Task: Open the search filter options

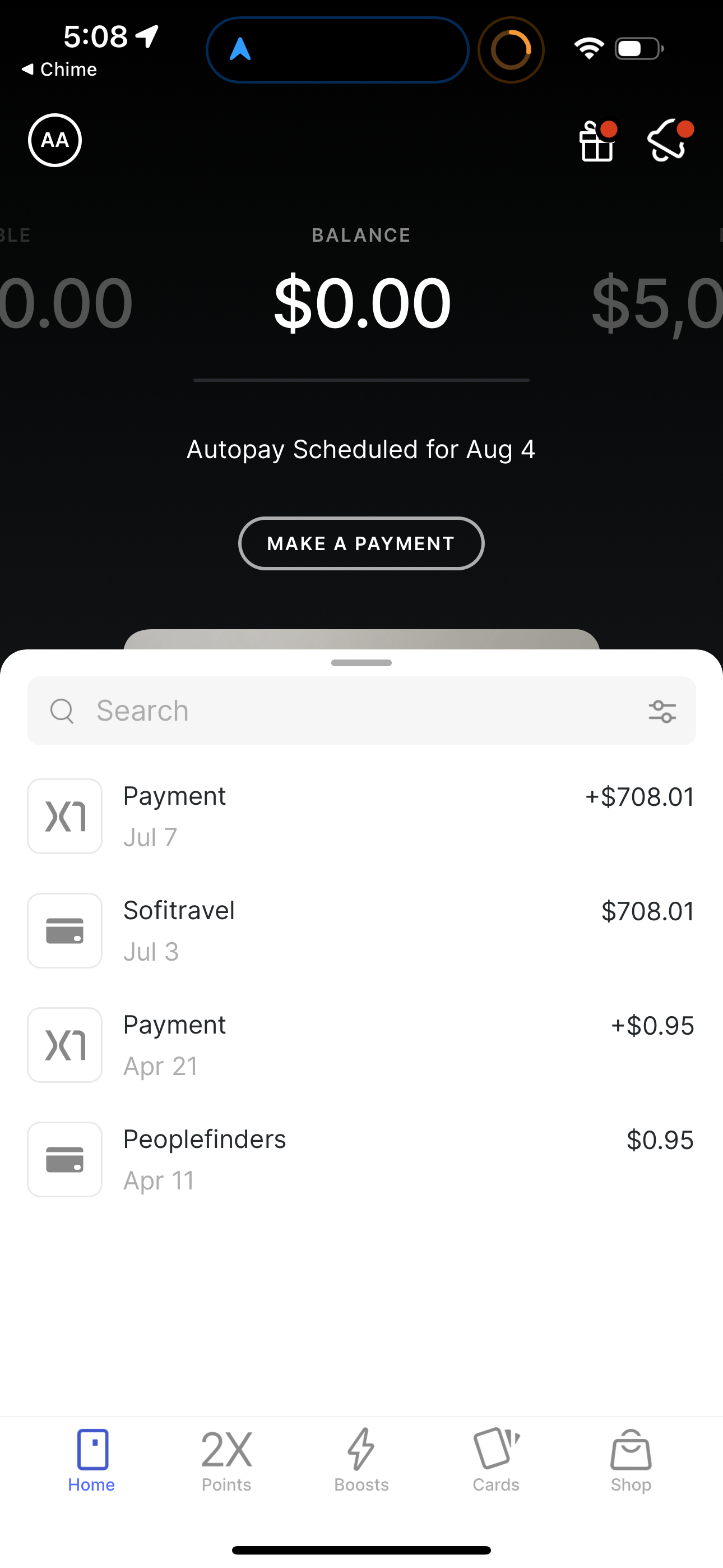Action: click(x=662, y=711)
